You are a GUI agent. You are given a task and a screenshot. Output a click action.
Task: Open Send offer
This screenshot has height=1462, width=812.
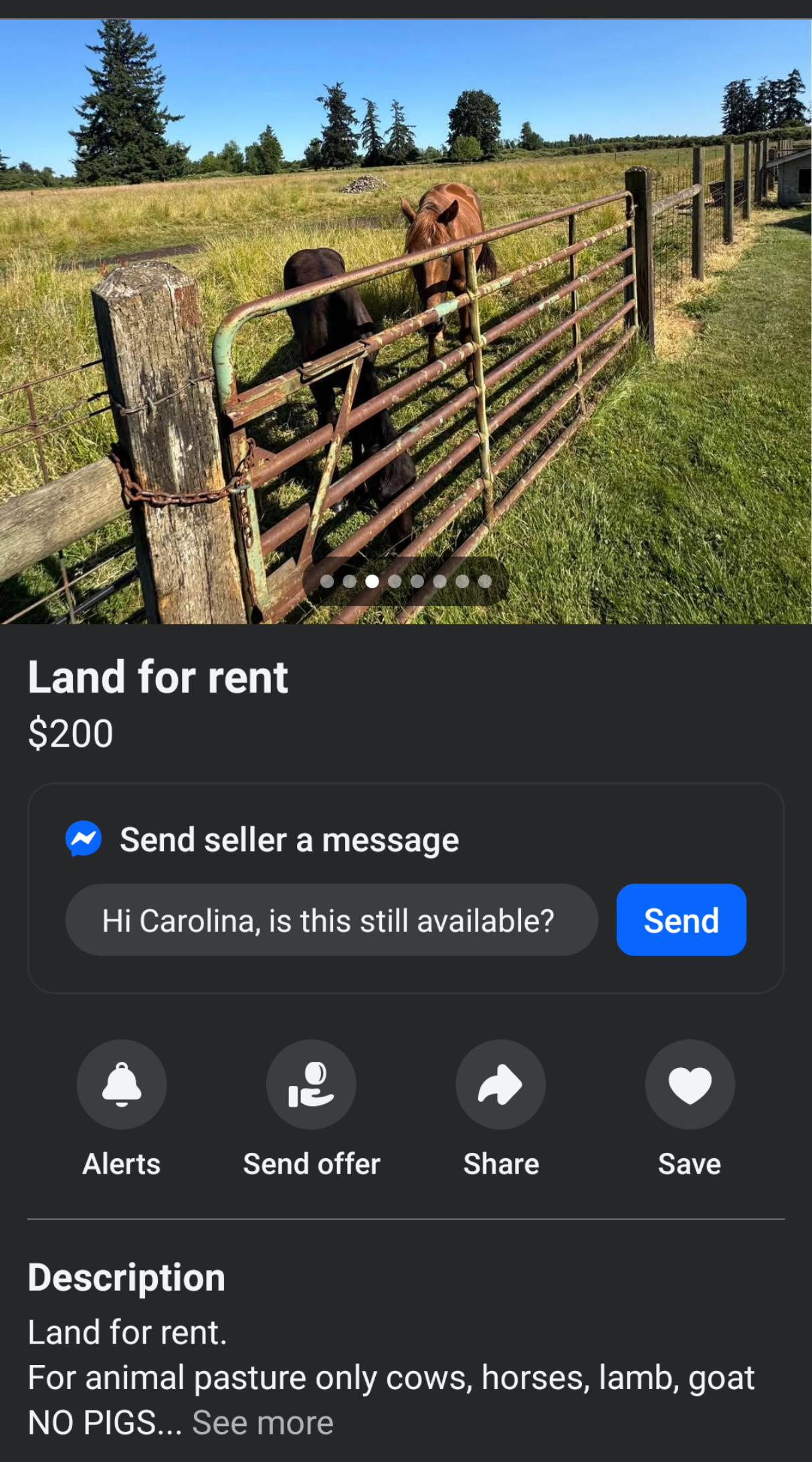311,1084
